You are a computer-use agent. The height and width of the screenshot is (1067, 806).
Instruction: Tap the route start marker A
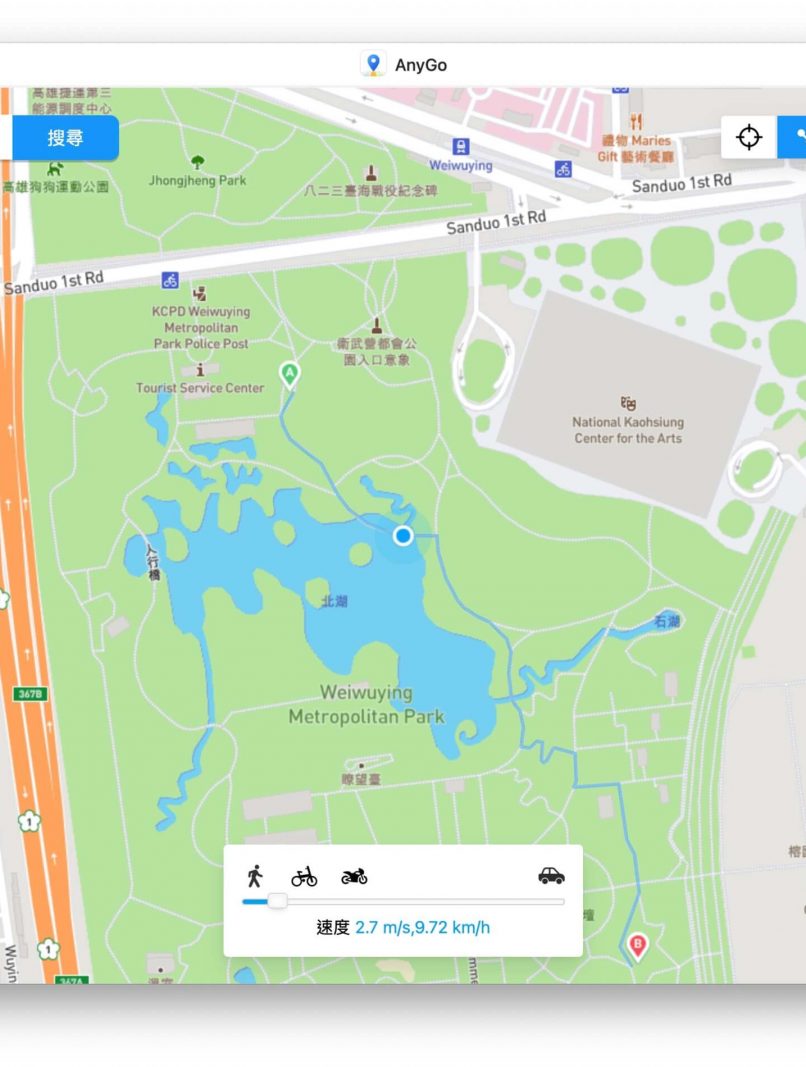tap(290, 374)
